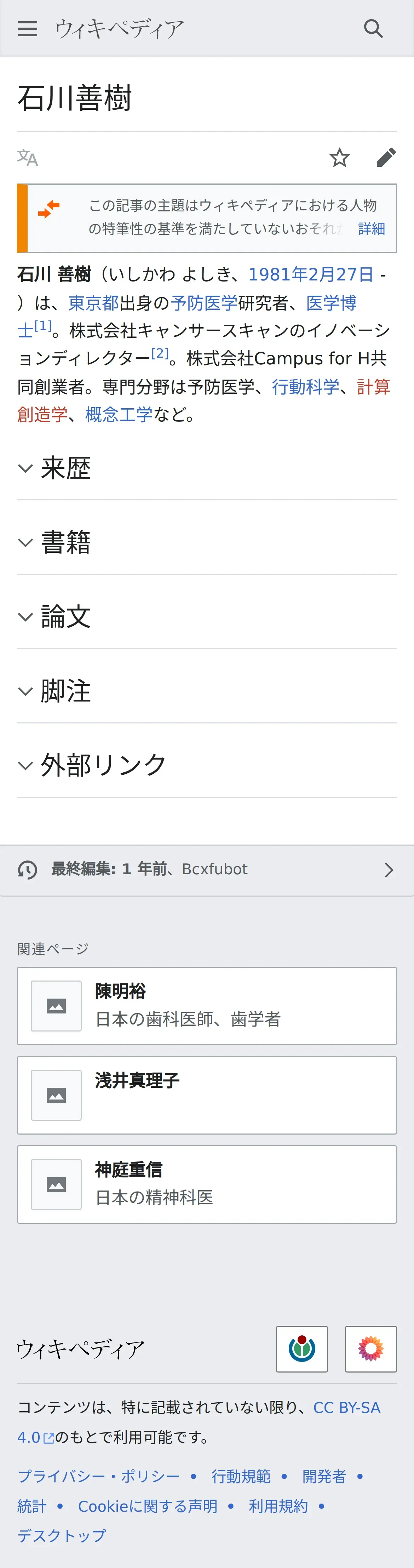Expand the 外部リンク section
Viewport: 414px width, 1568px height.
coord(207,765)
